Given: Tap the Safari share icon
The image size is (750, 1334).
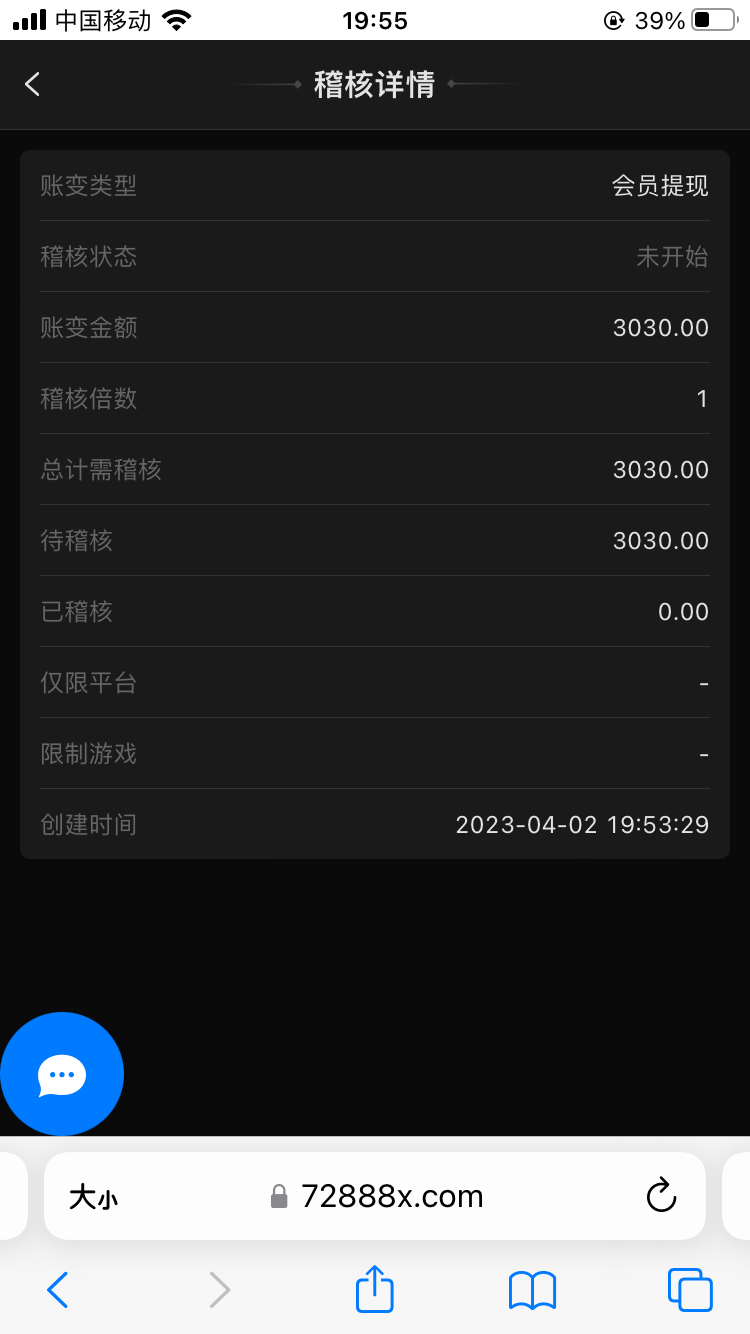Looking at the screenshot, I should tap(374, 1289).
